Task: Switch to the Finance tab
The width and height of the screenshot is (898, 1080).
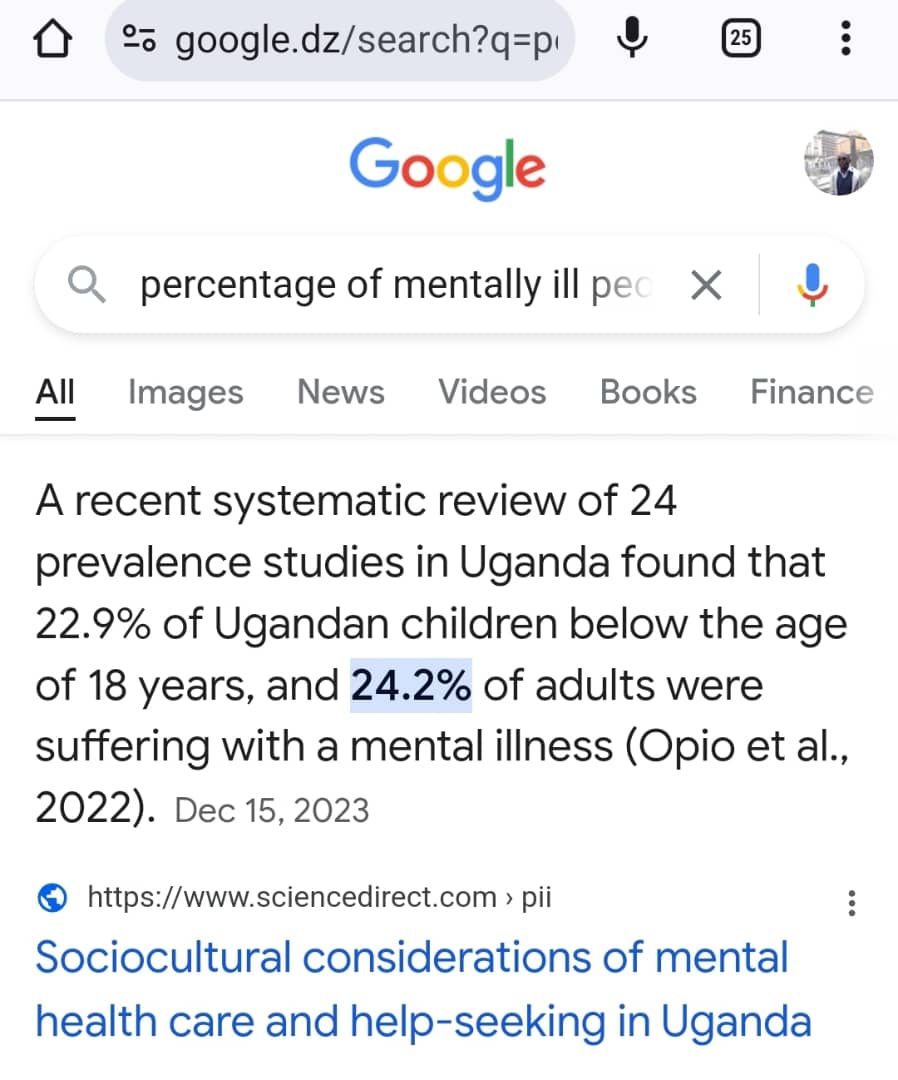Action: [x=811, y=392]
